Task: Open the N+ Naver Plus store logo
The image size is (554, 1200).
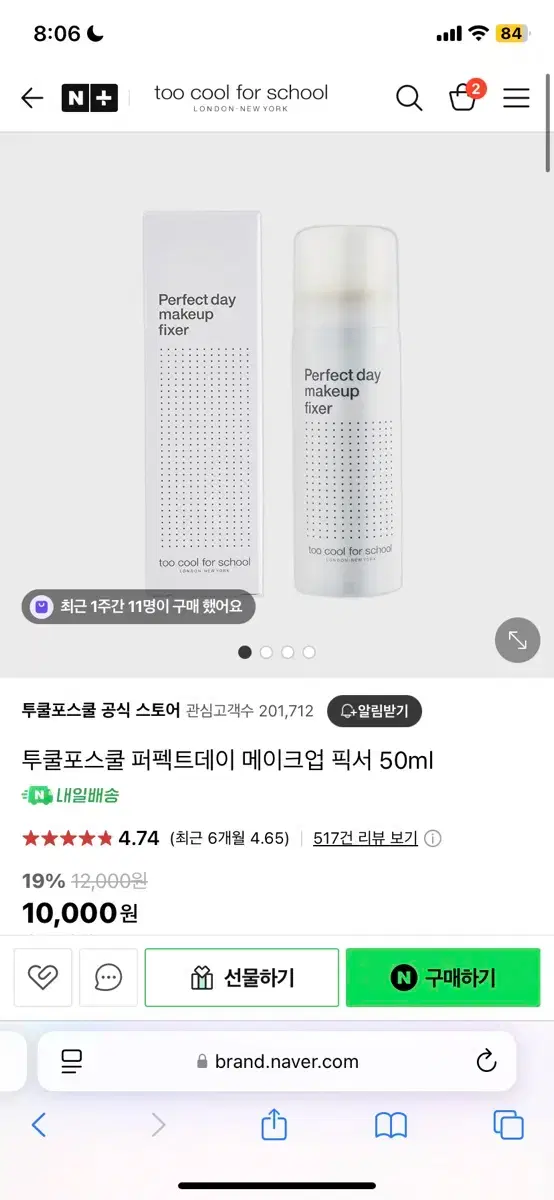Action: coord(90,98)
